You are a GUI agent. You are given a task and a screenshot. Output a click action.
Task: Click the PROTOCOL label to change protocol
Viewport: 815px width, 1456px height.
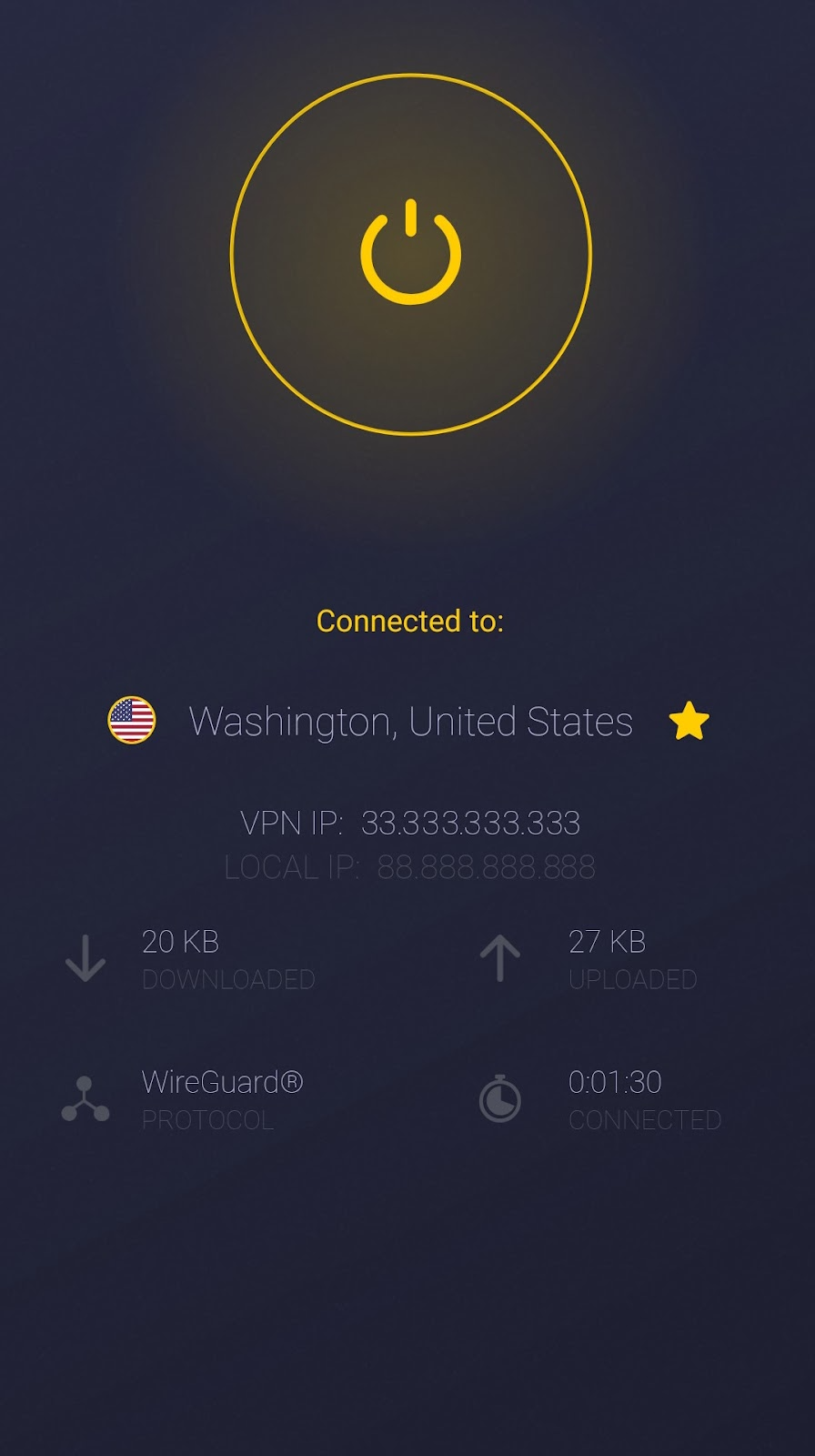click(x=207, y=1120)
